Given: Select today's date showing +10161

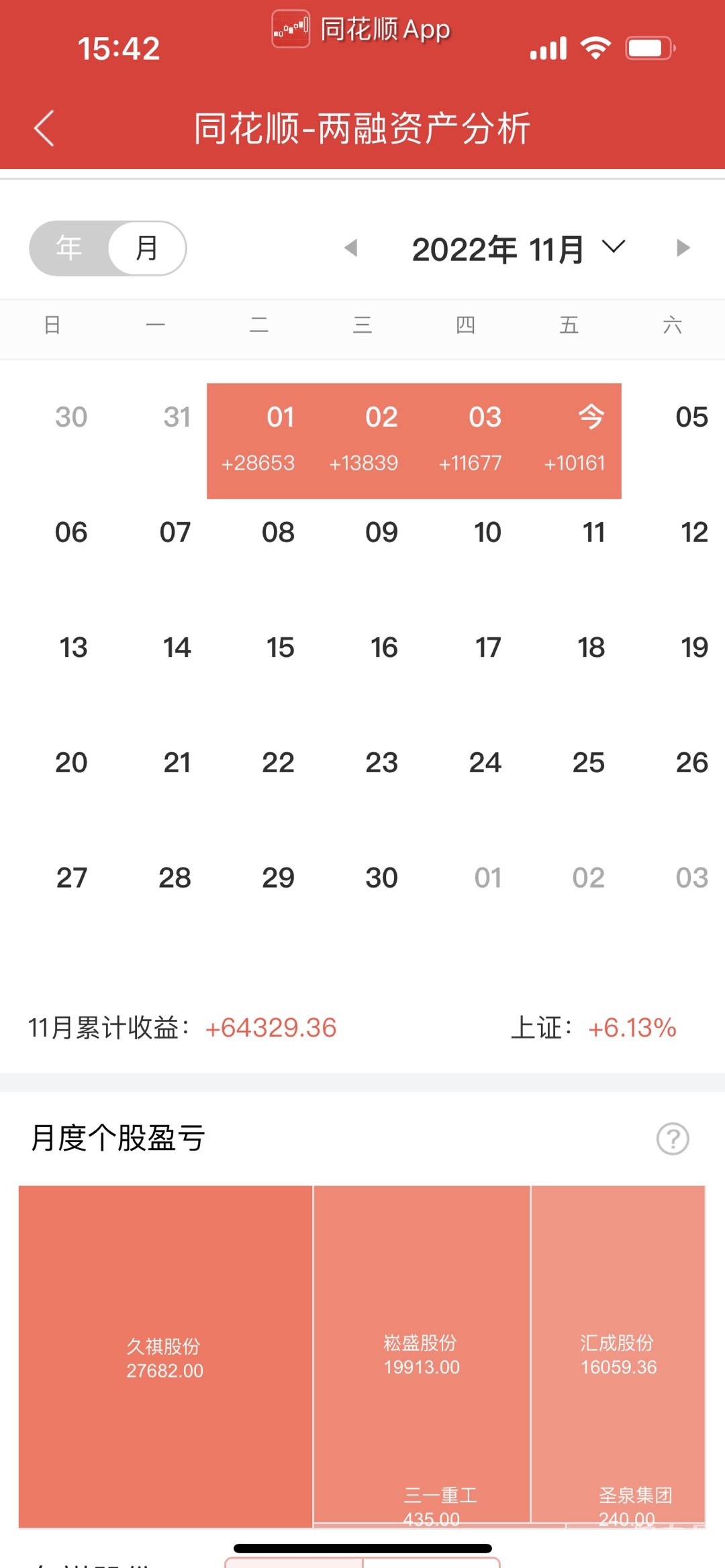Looking at the screenshot, I should point(574,439).
